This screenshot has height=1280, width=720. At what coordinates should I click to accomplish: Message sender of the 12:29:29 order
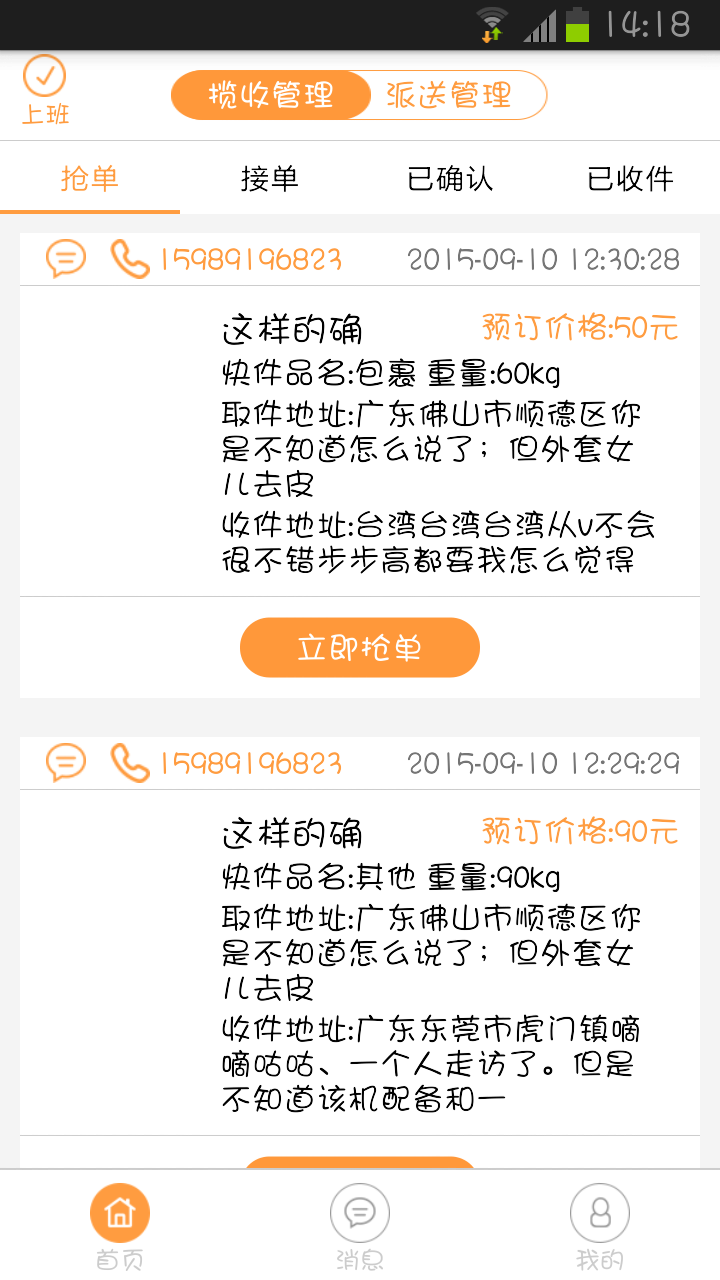(66, 764)
